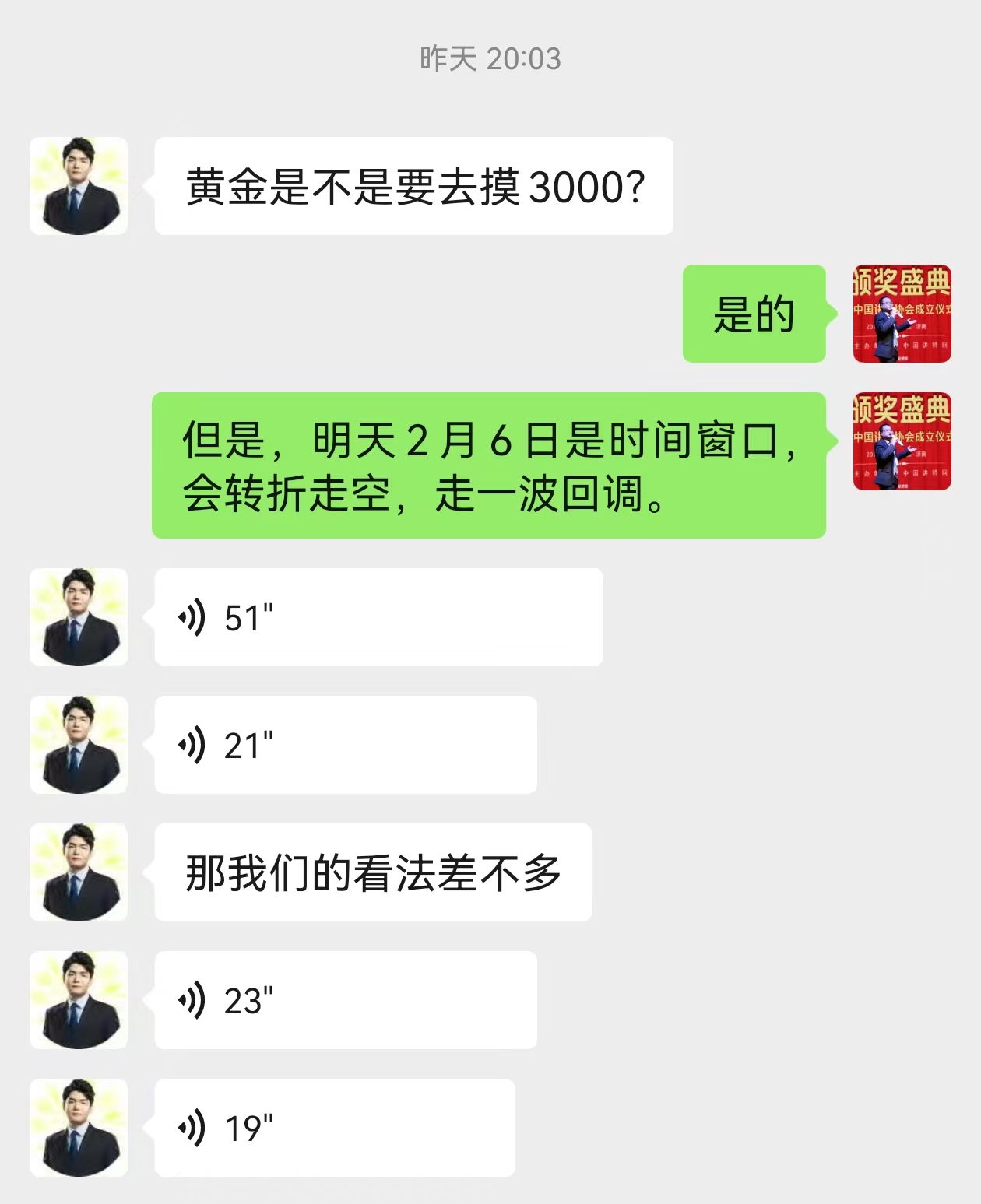The width and height of the screenshot is (981, 1204).
Task: Open your avatar beside the "是的" reply
Action: [x=902, y=314]
